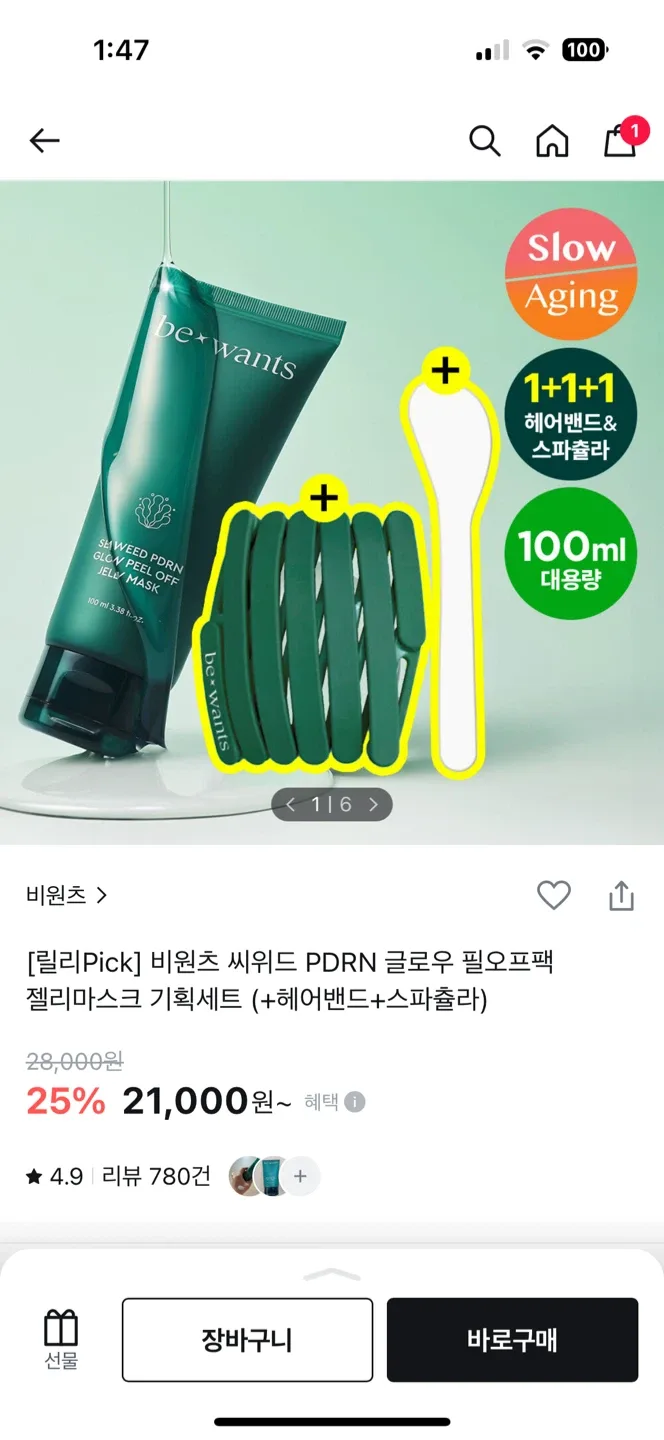Go to the home icon
The image size is (664, 1440).
552,141
